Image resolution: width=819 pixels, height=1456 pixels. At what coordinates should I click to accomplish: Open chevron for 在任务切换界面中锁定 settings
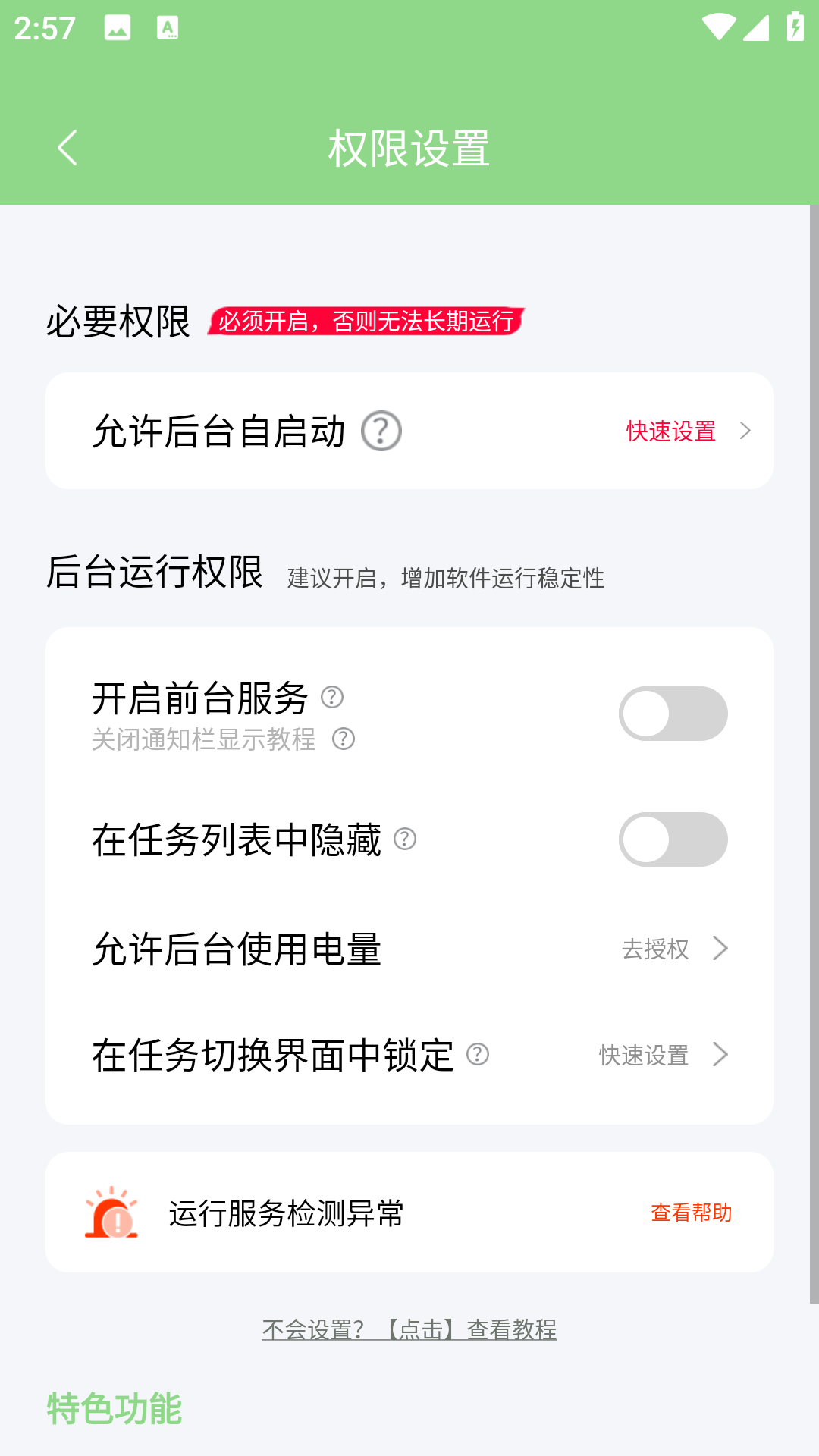(719, 1053)
